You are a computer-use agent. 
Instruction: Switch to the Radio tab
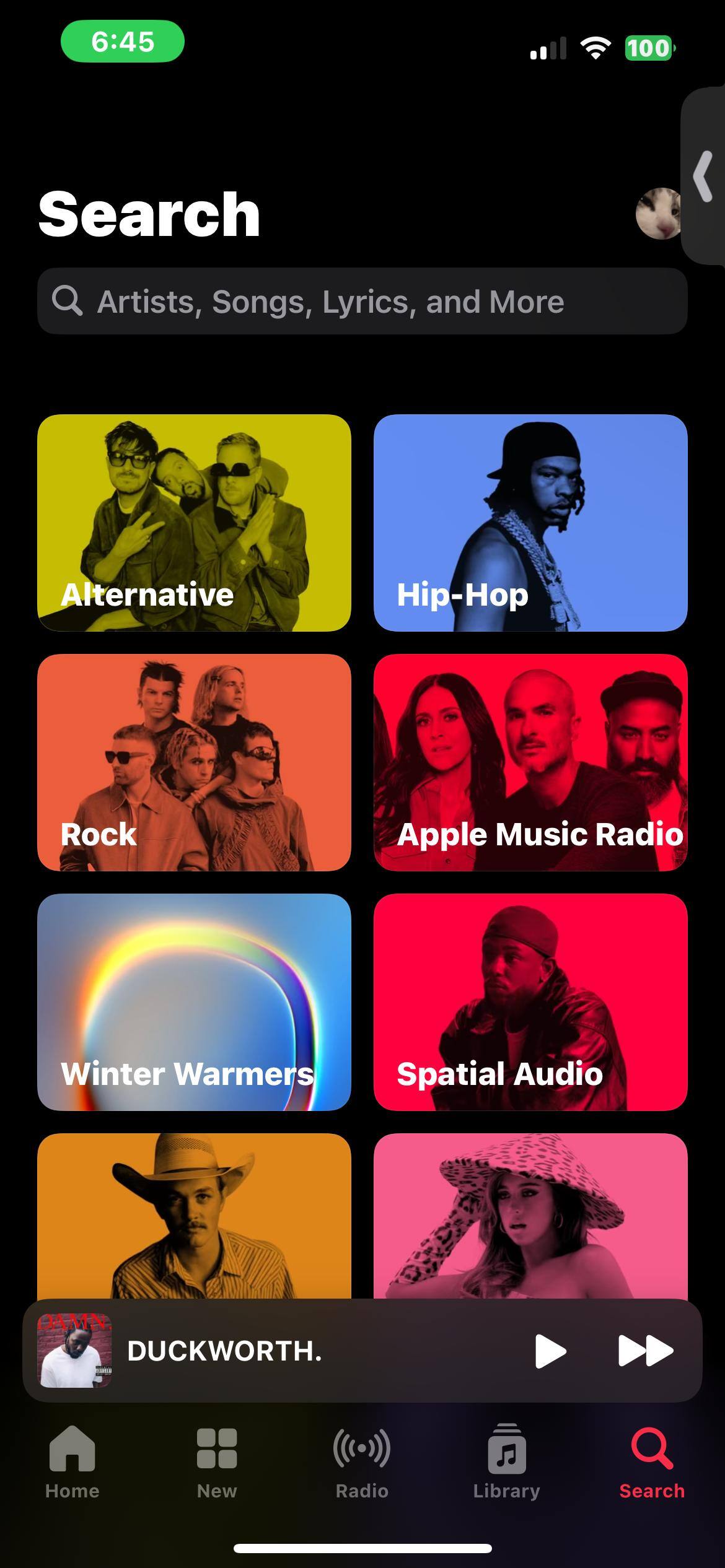click(x=362, y=1461)
